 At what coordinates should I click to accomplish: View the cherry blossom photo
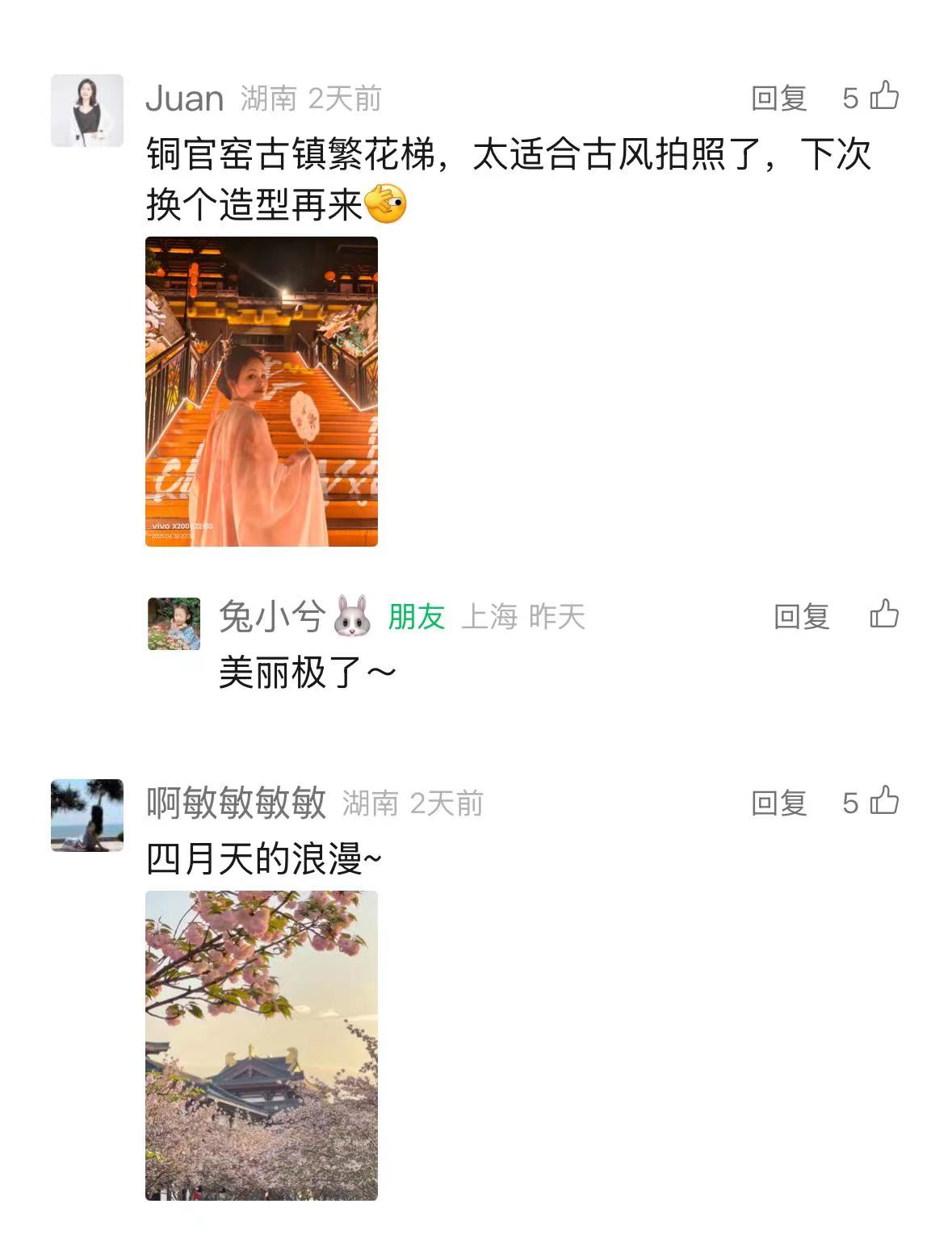(261, 1046)
